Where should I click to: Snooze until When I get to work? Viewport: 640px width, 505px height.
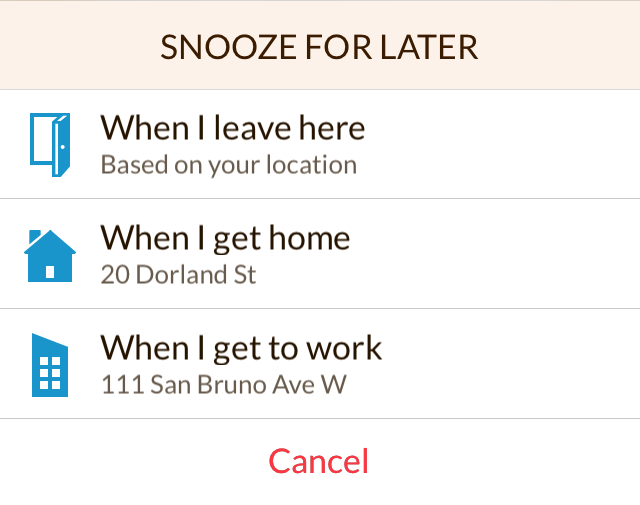pos(240,363)
